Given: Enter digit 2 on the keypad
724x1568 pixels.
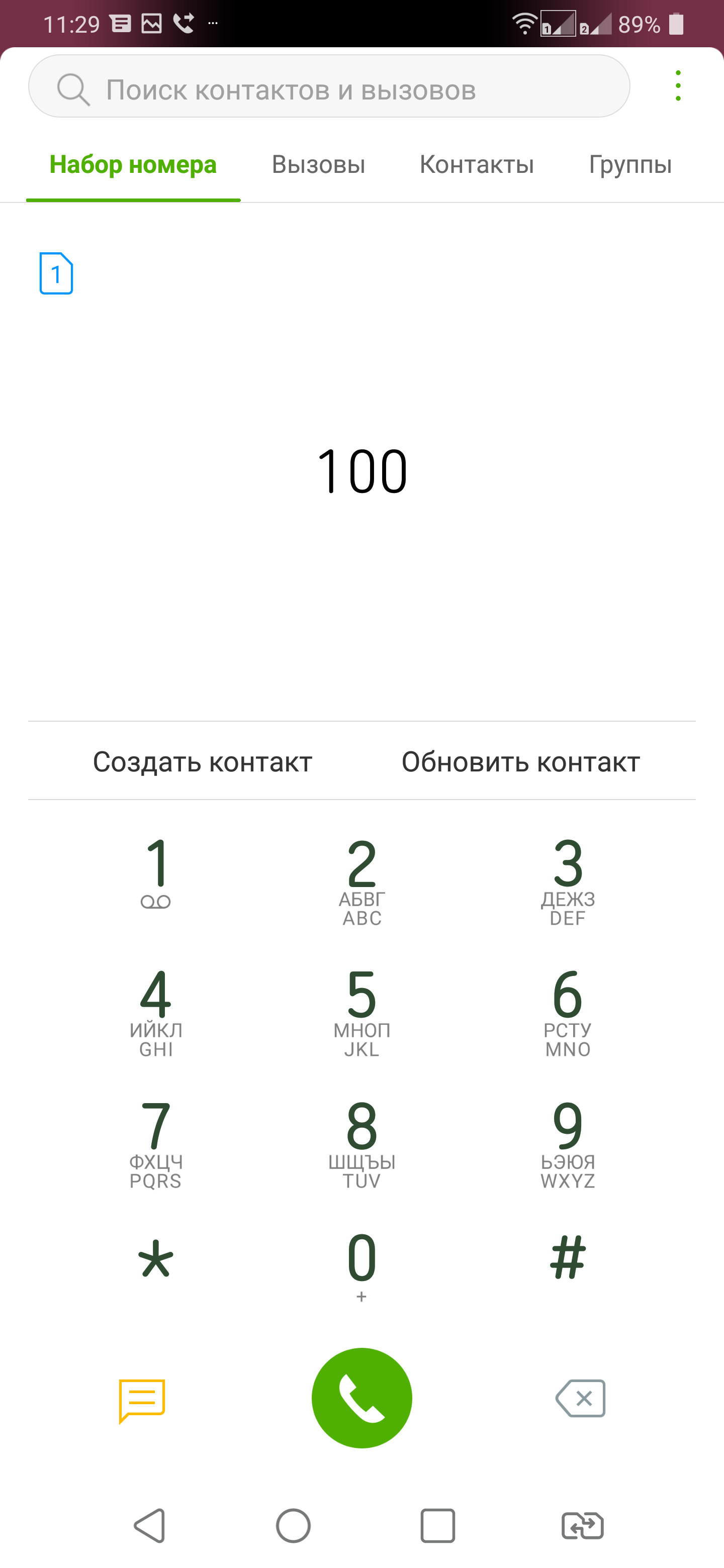Looking at the screenshot, I should point(361,879).
